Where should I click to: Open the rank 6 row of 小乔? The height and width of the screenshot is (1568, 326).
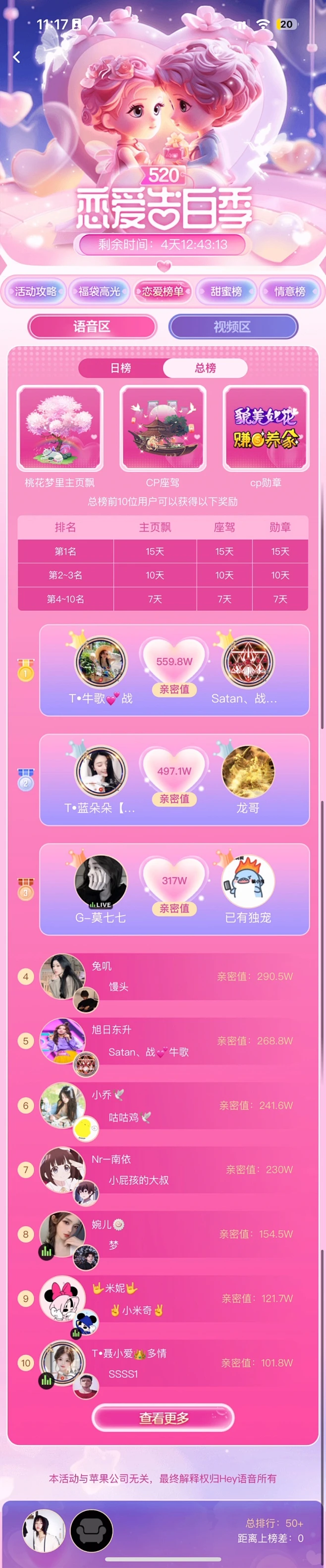(x=164, y=1105)
